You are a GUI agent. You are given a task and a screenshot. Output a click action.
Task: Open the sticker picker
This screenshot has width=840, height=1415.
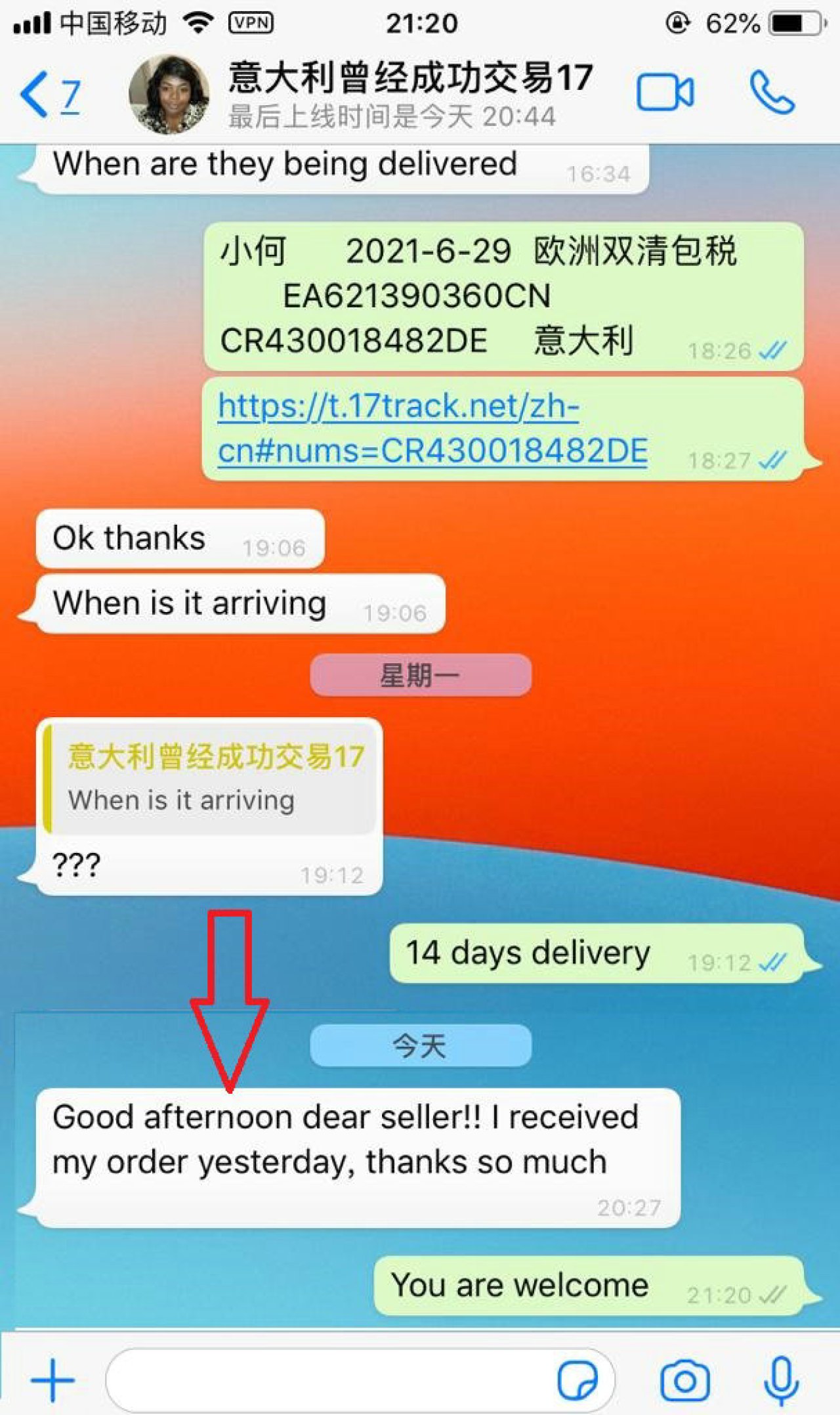[577, 1380]
